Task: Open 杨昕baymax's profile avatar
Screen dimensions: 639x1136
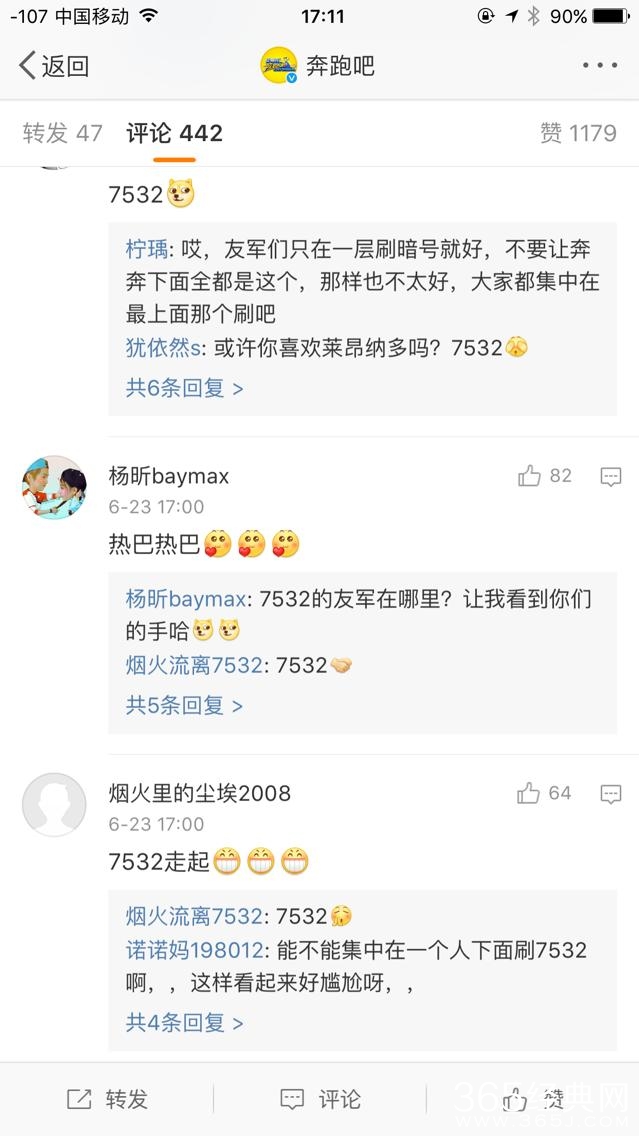Action: [54, 487]
